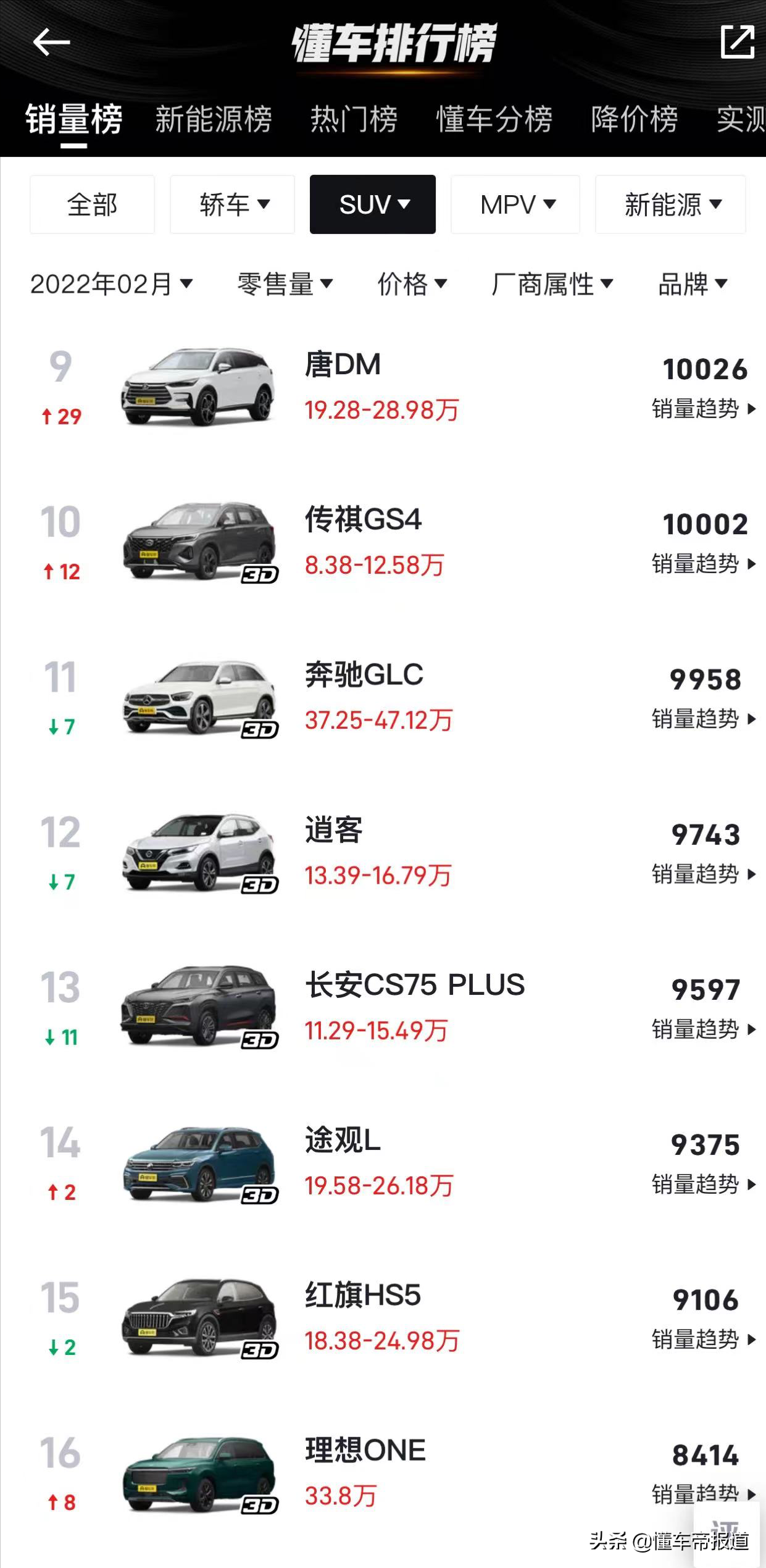This screenshot has height=1568, width=766.
Task: Open the 奔驰GLC car entry
Action: pyautogui.click(x=364, y=675)
